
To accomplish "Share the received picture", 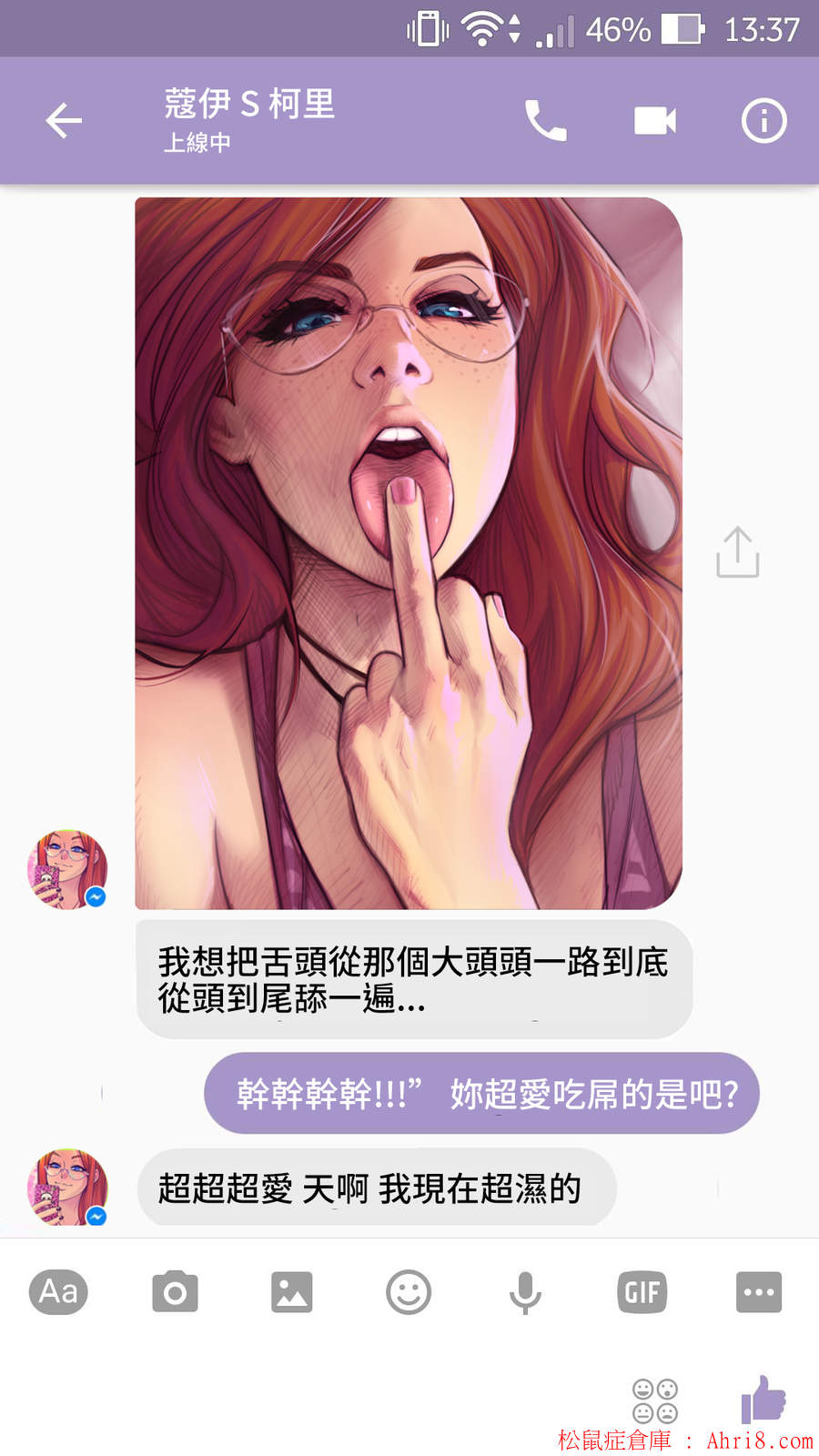I will pyautogui.click(x=737, y=552).
